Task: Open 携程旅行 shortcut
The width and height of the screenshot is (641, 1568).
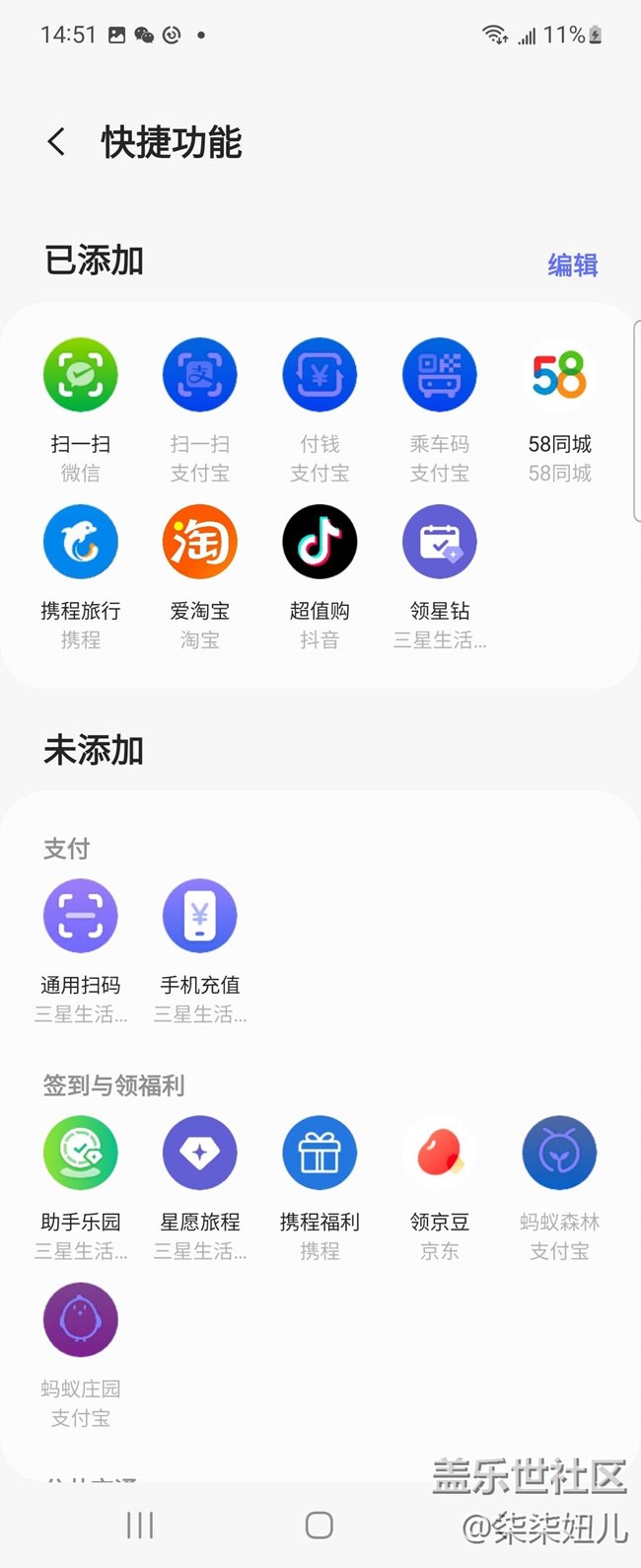Action: point(81,543)
